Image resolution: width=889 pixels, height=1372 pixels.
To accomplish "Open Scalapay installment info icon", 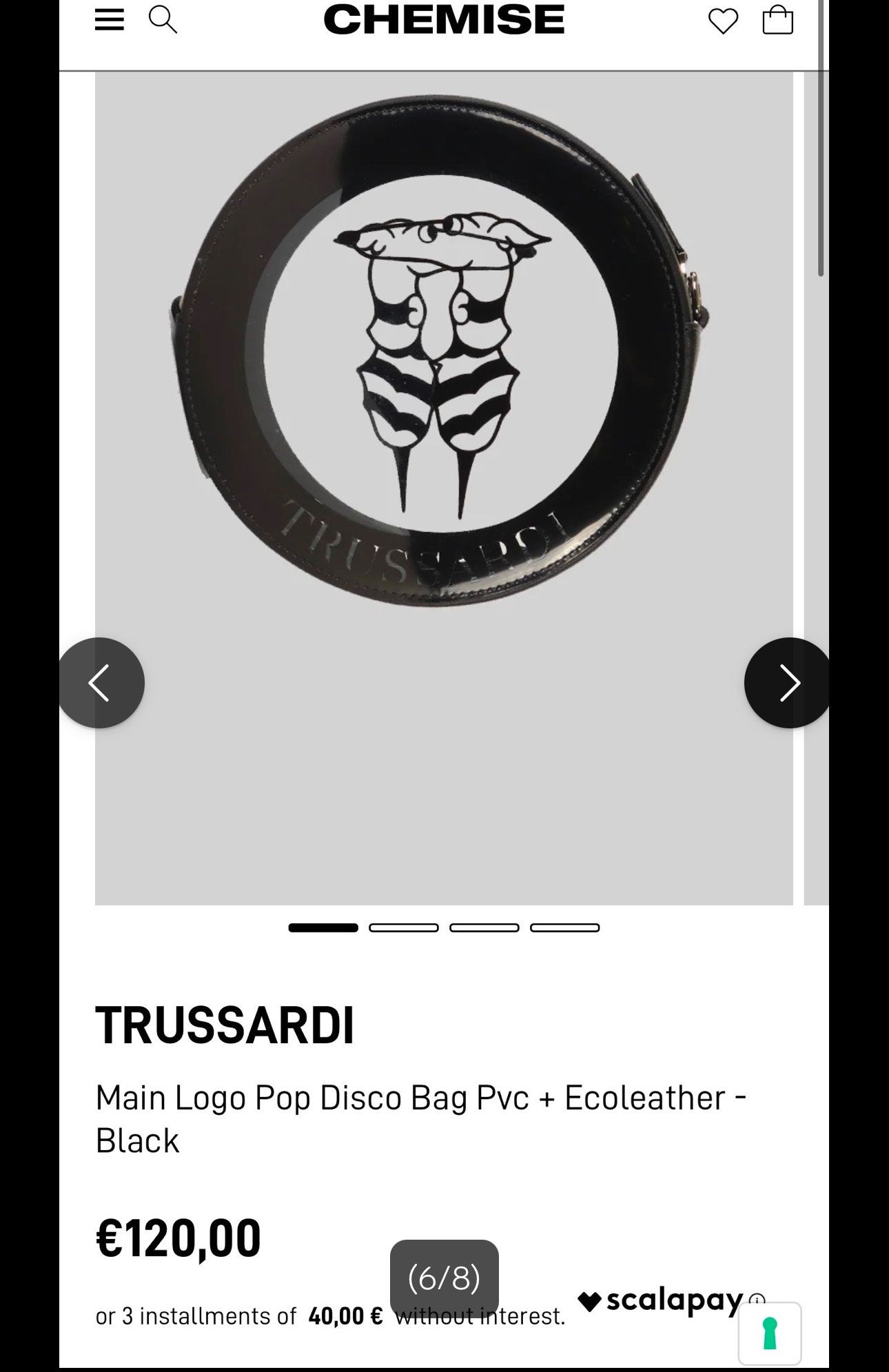I will [757, 1300].
